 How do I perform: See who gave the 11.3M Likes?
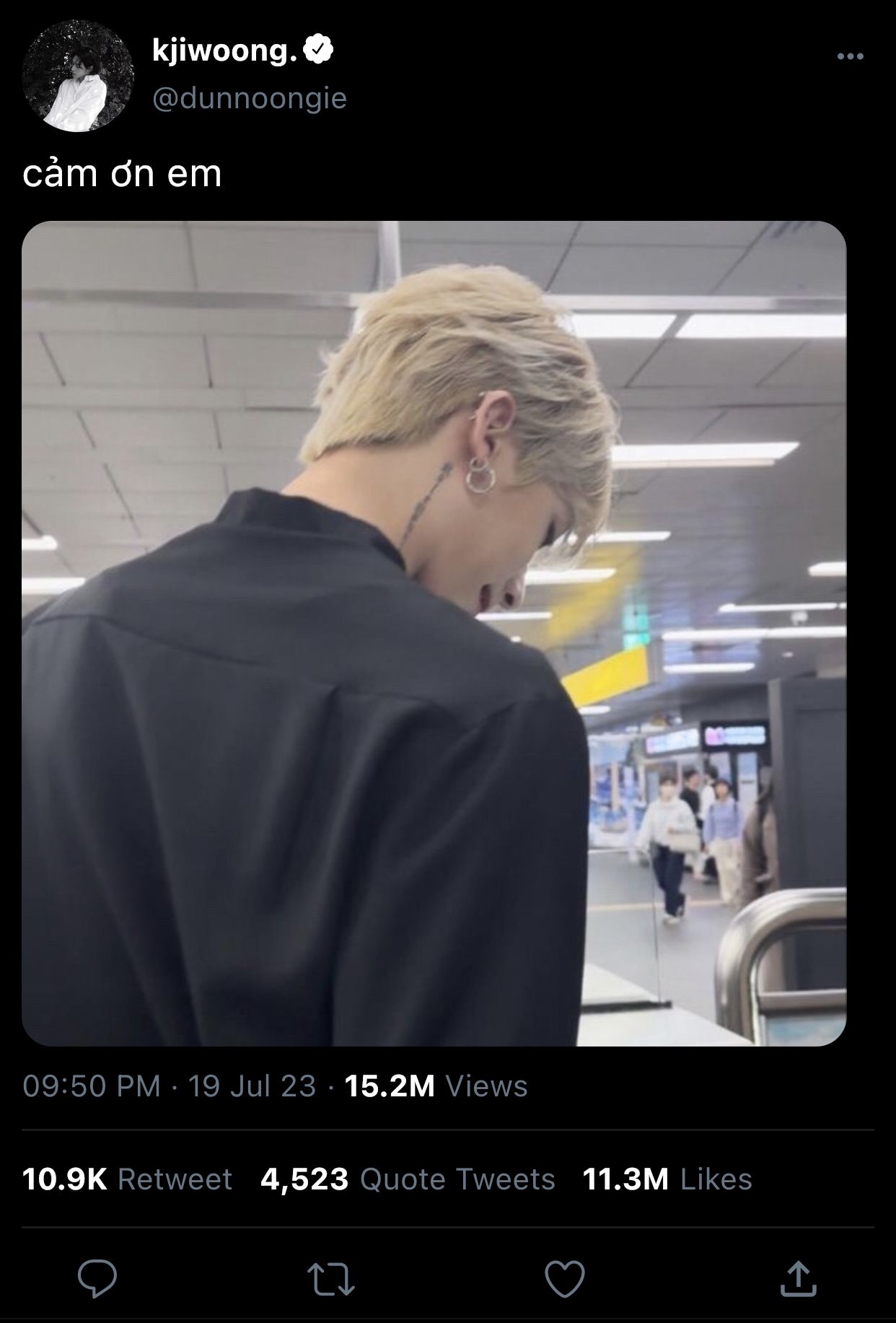point(667,1179)
